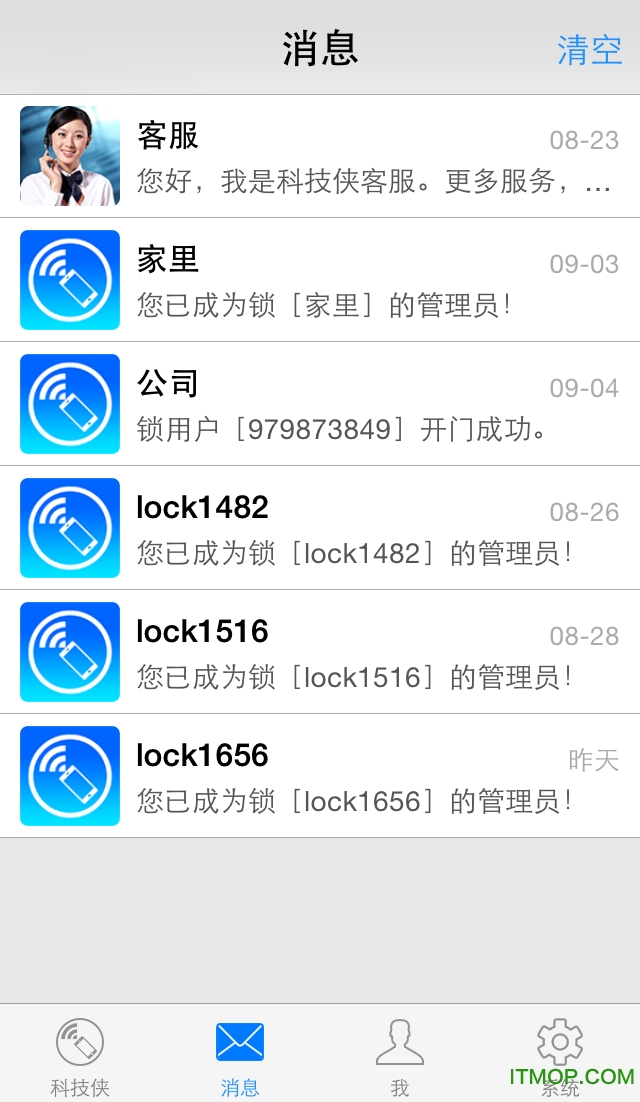640x1102 pixels.
Task: Open the 客服 customer service message
Action: (x=320, y=157)
